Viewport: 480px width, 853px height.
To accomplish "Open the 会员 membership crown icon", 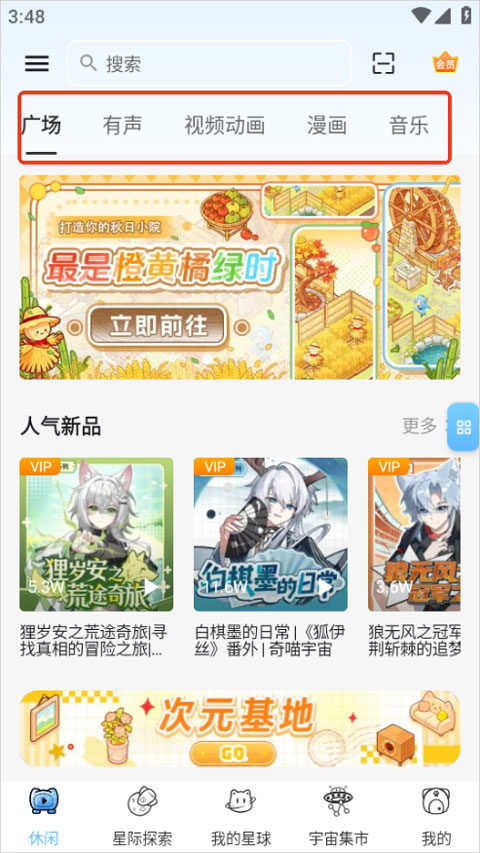I will click(445, 63).
